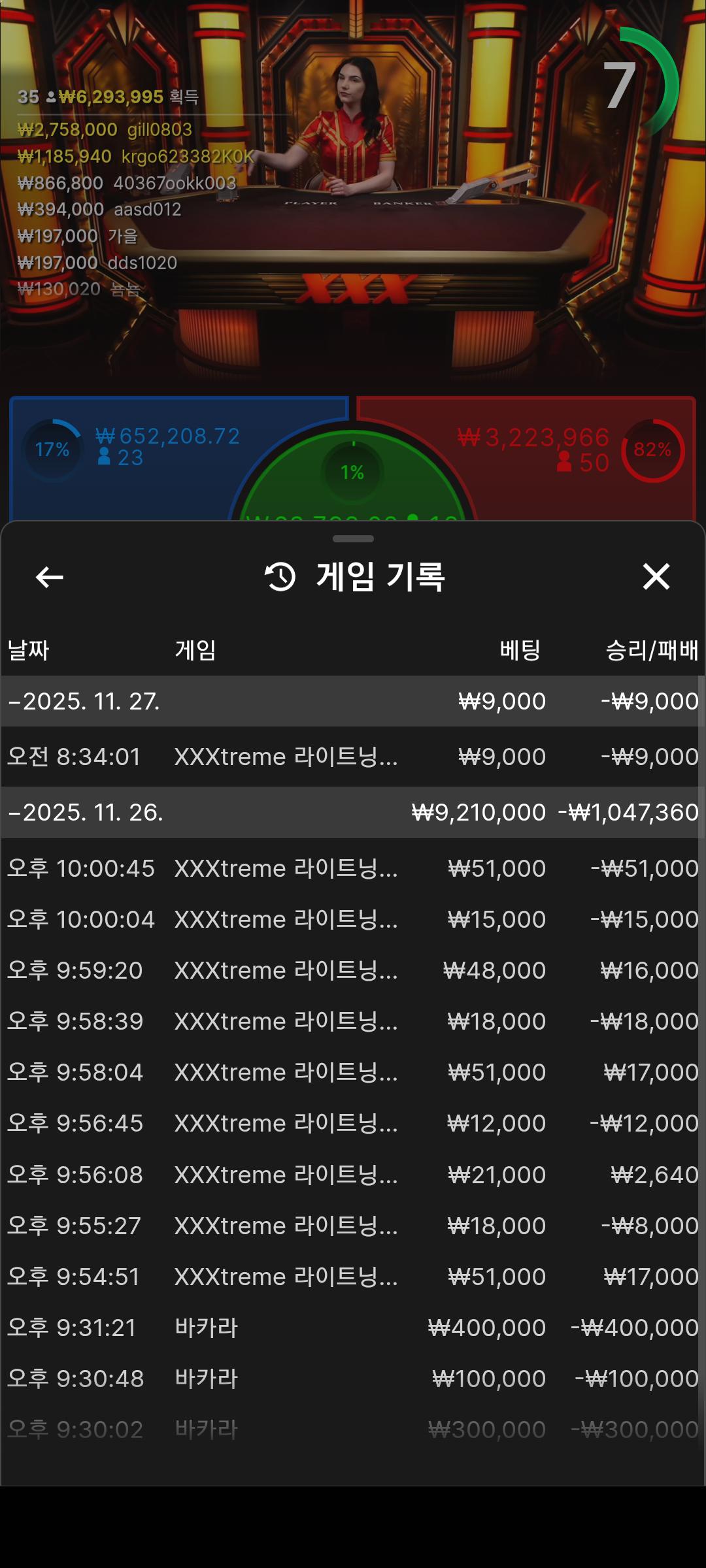The width and height of the screenshot is (706, 1568).
Task: Go back from the game history panel
Action: click(x=50, y=577)
